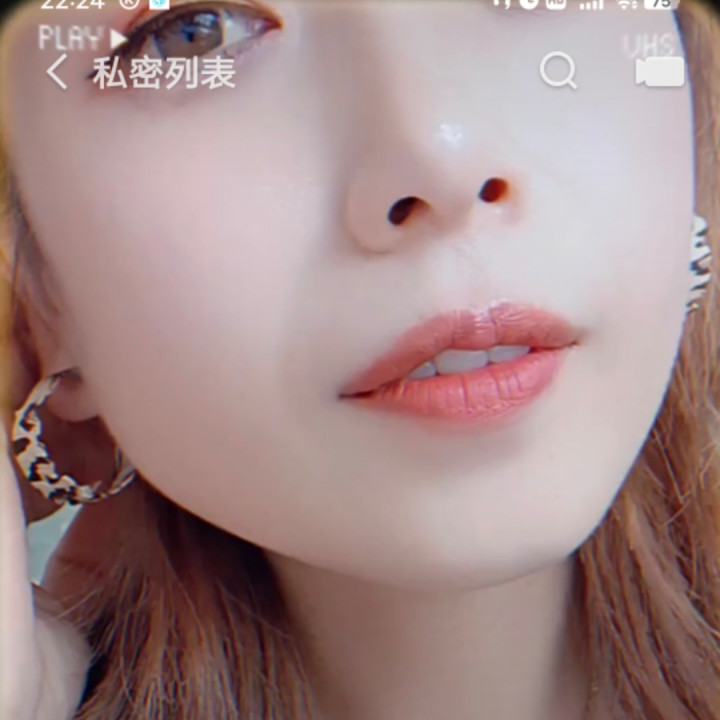This screenshot has height=720, width=720.
Task: Tap the video camera icon
Action: pyautogui.click(x=660, y=71)
